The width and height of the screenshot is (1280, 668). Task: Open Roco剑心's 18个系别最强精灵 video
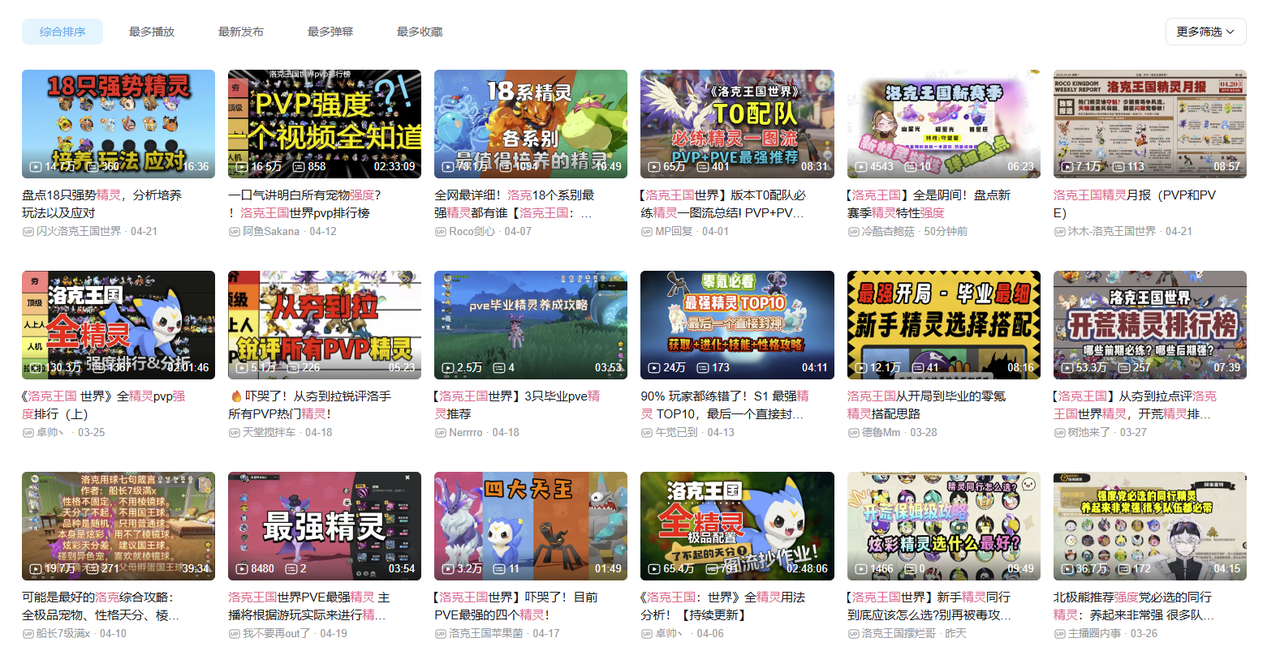(531, 124)
